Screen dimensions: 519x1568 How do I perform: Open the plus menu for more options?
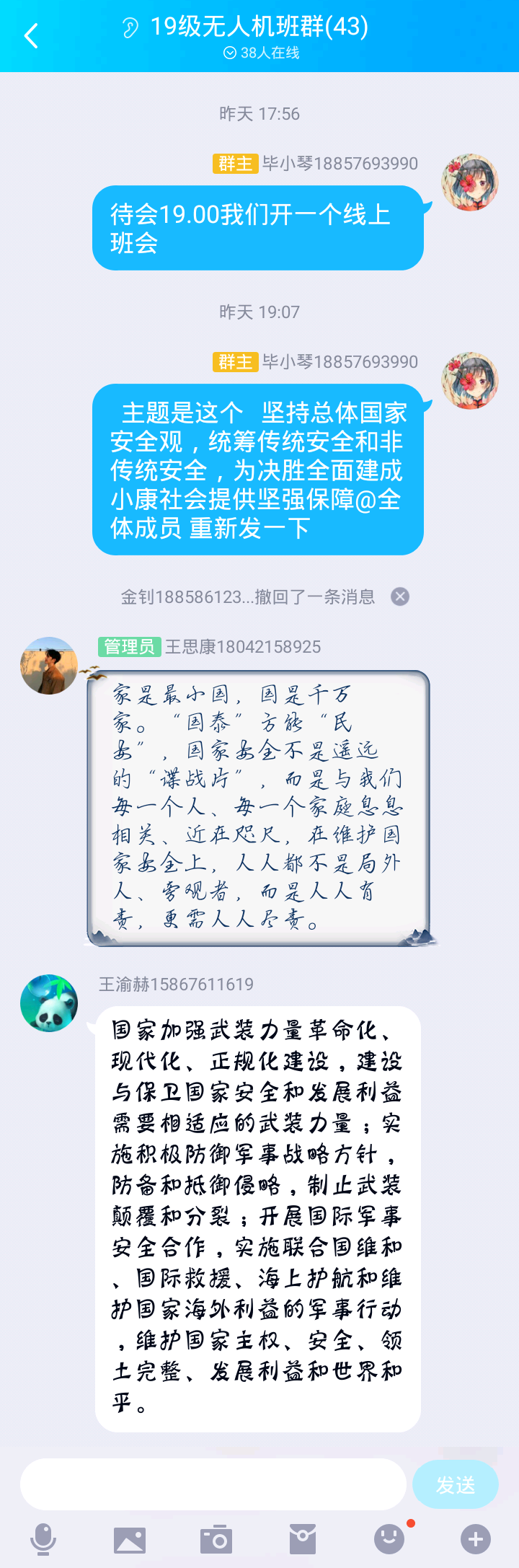point(476,1539)
